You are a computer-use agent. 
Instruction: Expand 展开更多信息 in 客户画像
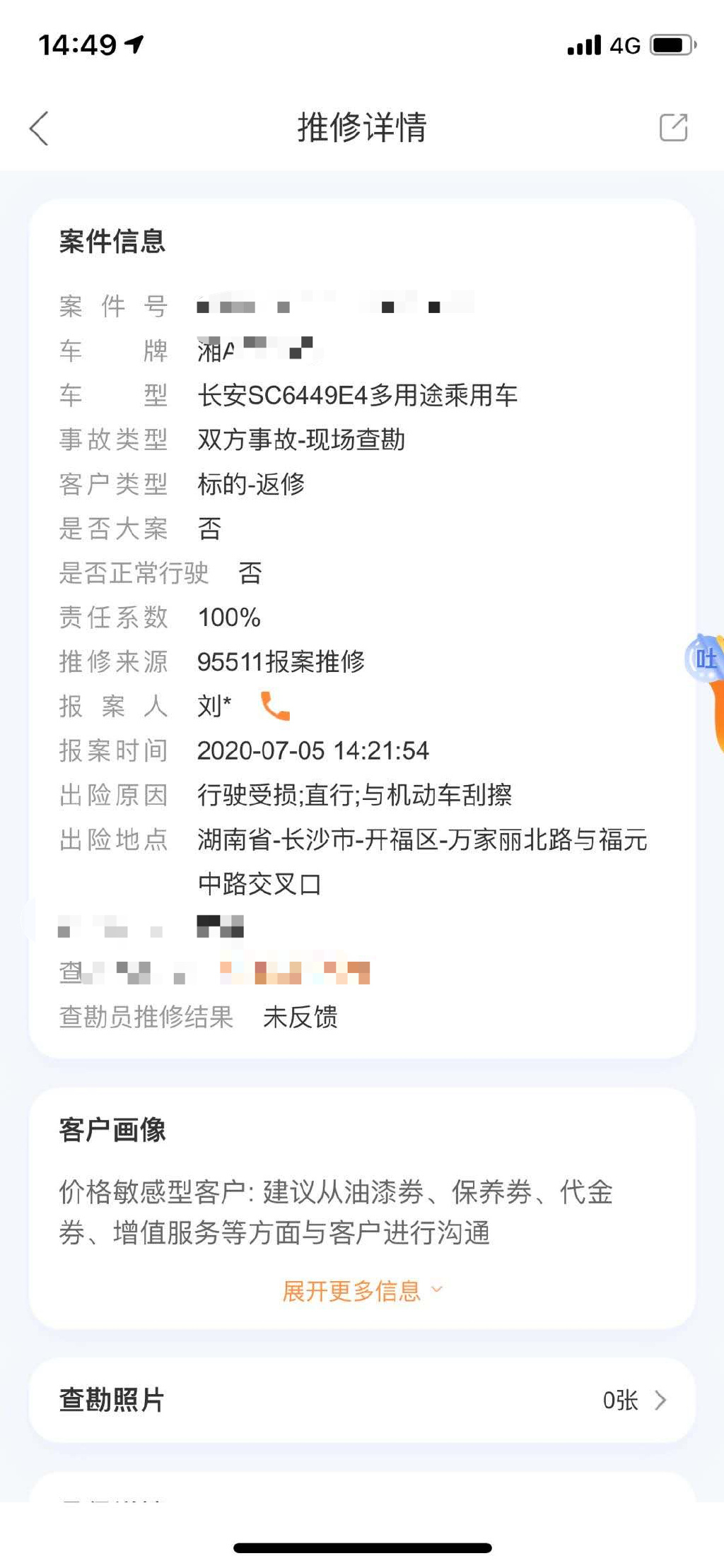(361, 1290)
